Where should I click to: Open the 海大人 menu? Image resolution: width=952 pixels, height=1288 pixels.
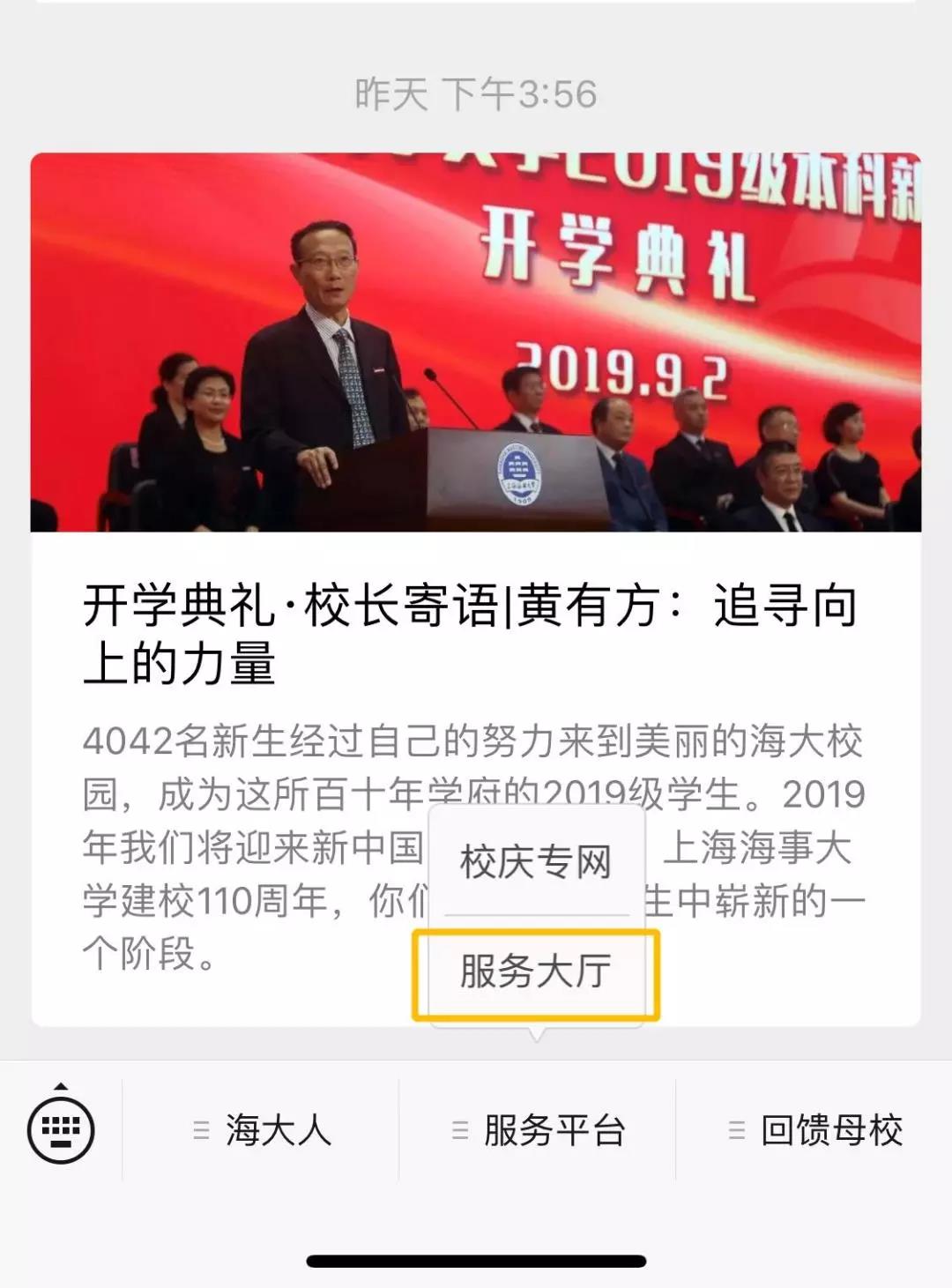click(261, 1130)
